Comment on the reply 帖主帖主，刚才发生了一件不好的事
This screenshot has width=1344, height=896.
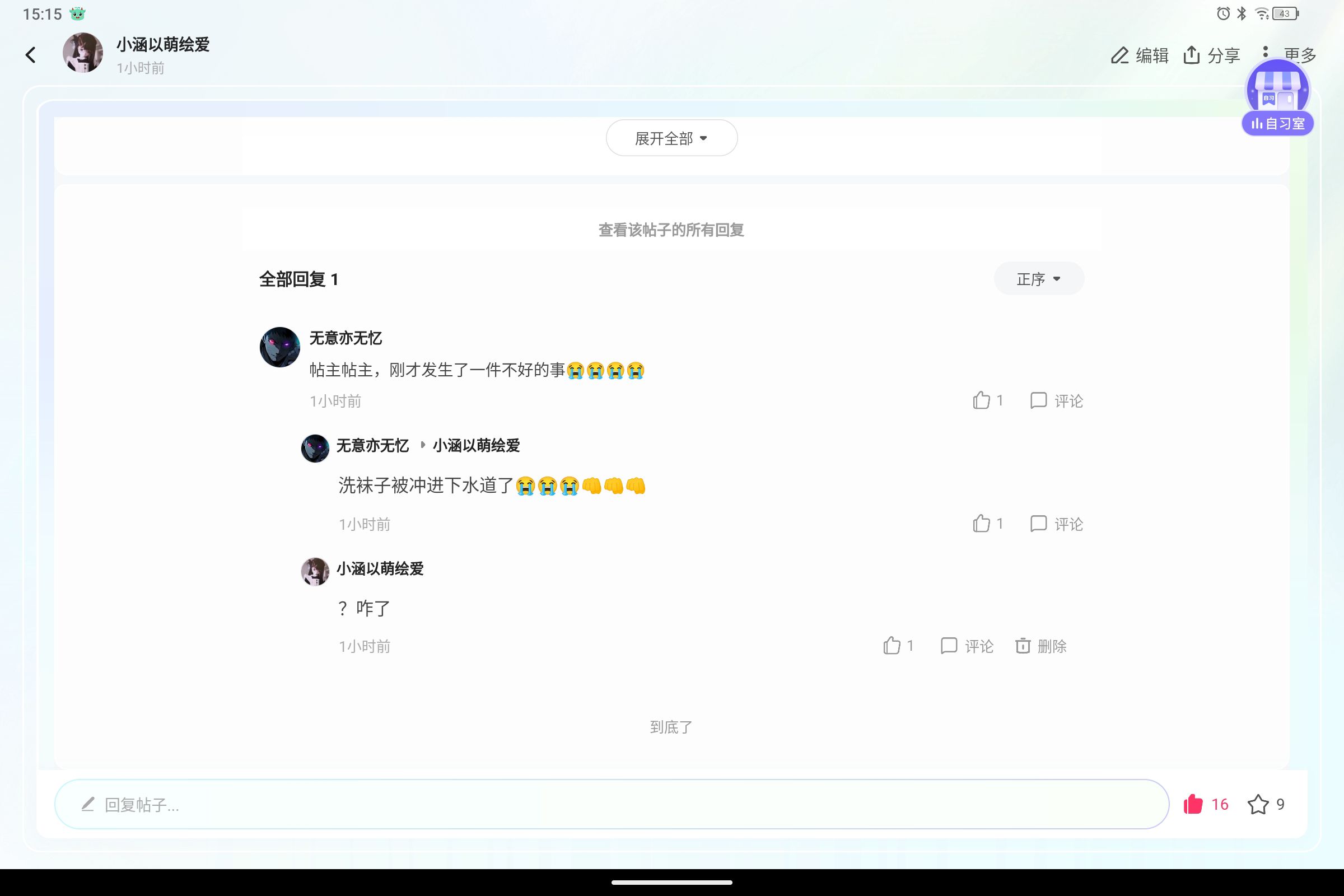point(1056,400)
